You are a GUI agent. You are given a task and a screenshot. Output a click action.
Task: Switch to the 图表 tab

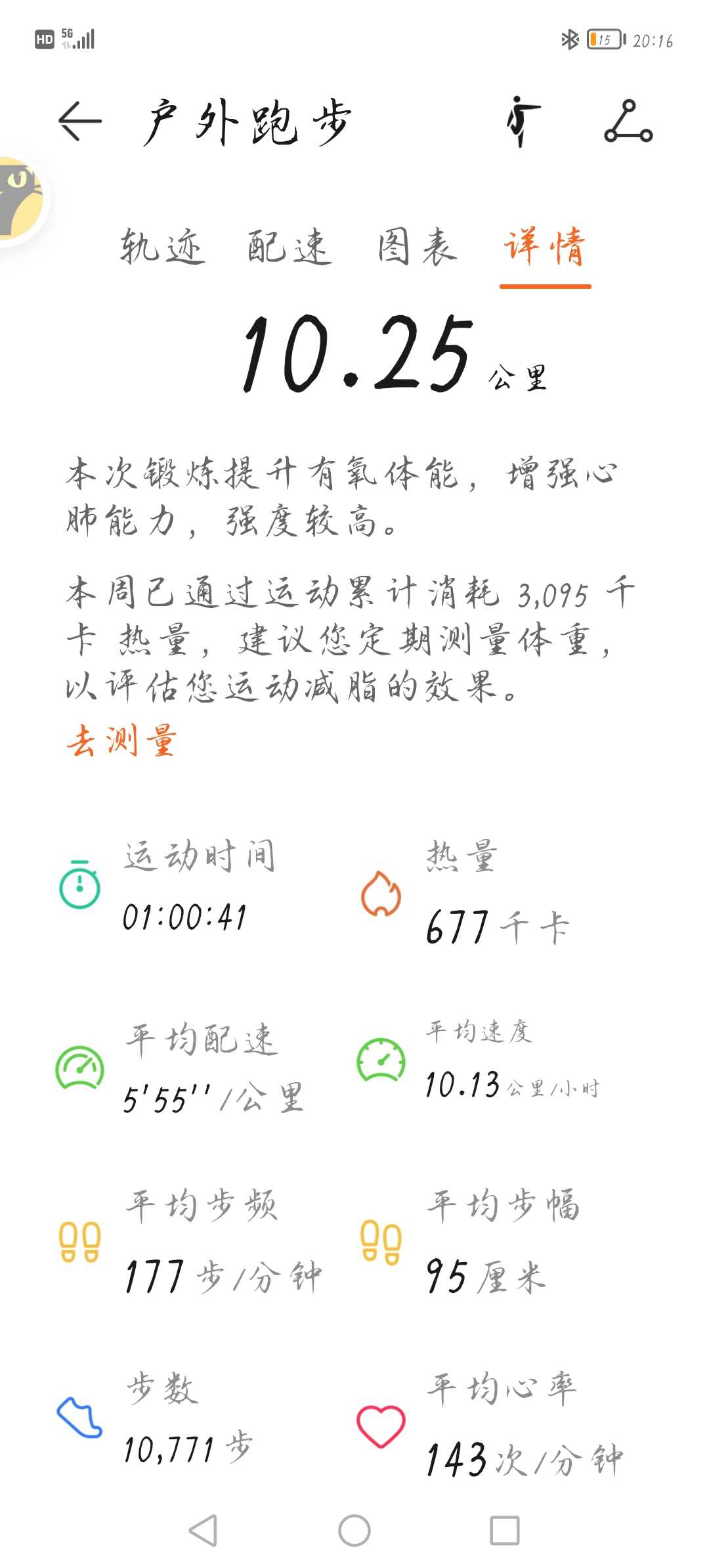(417, 247)
